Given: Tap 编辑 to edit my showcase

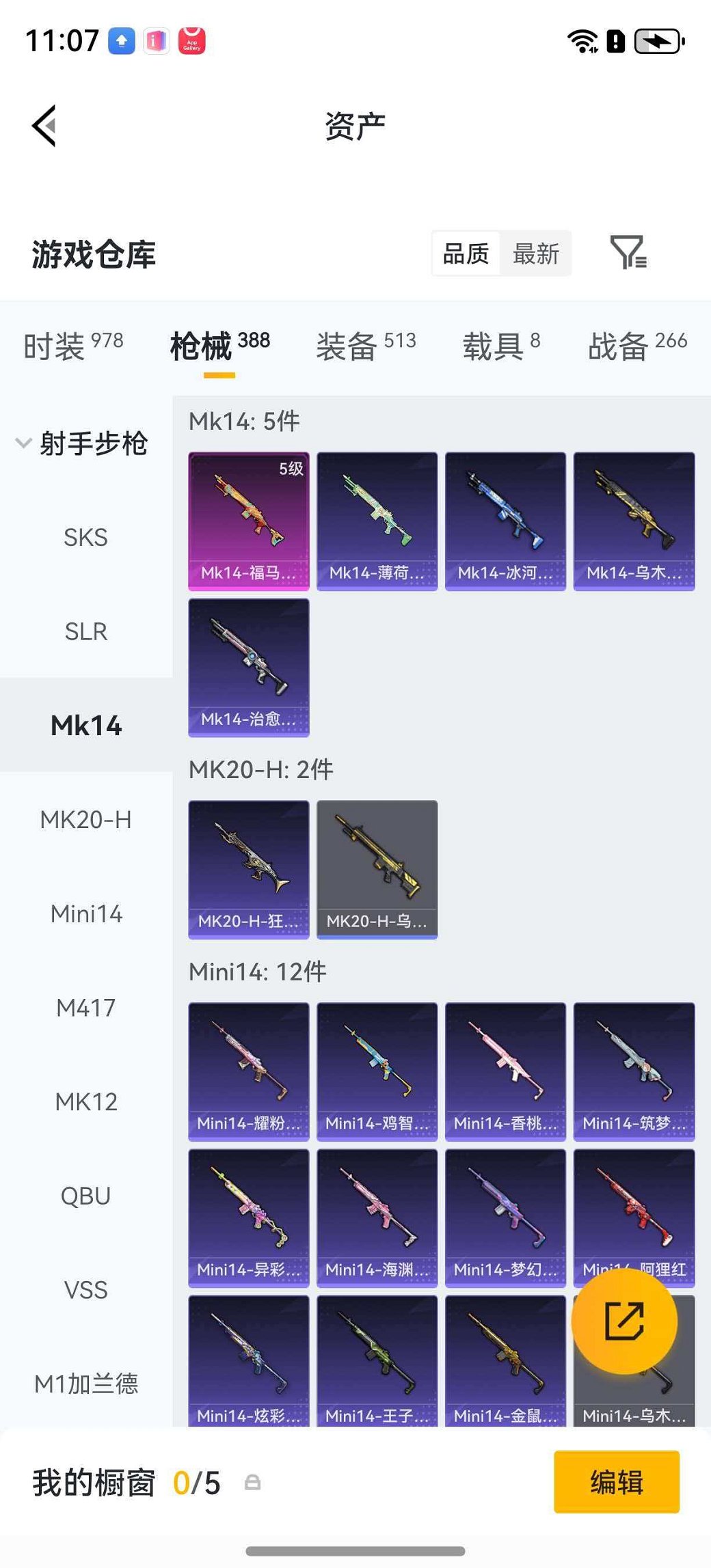Looking at the screenshot, I should (x=616, y=1482).
